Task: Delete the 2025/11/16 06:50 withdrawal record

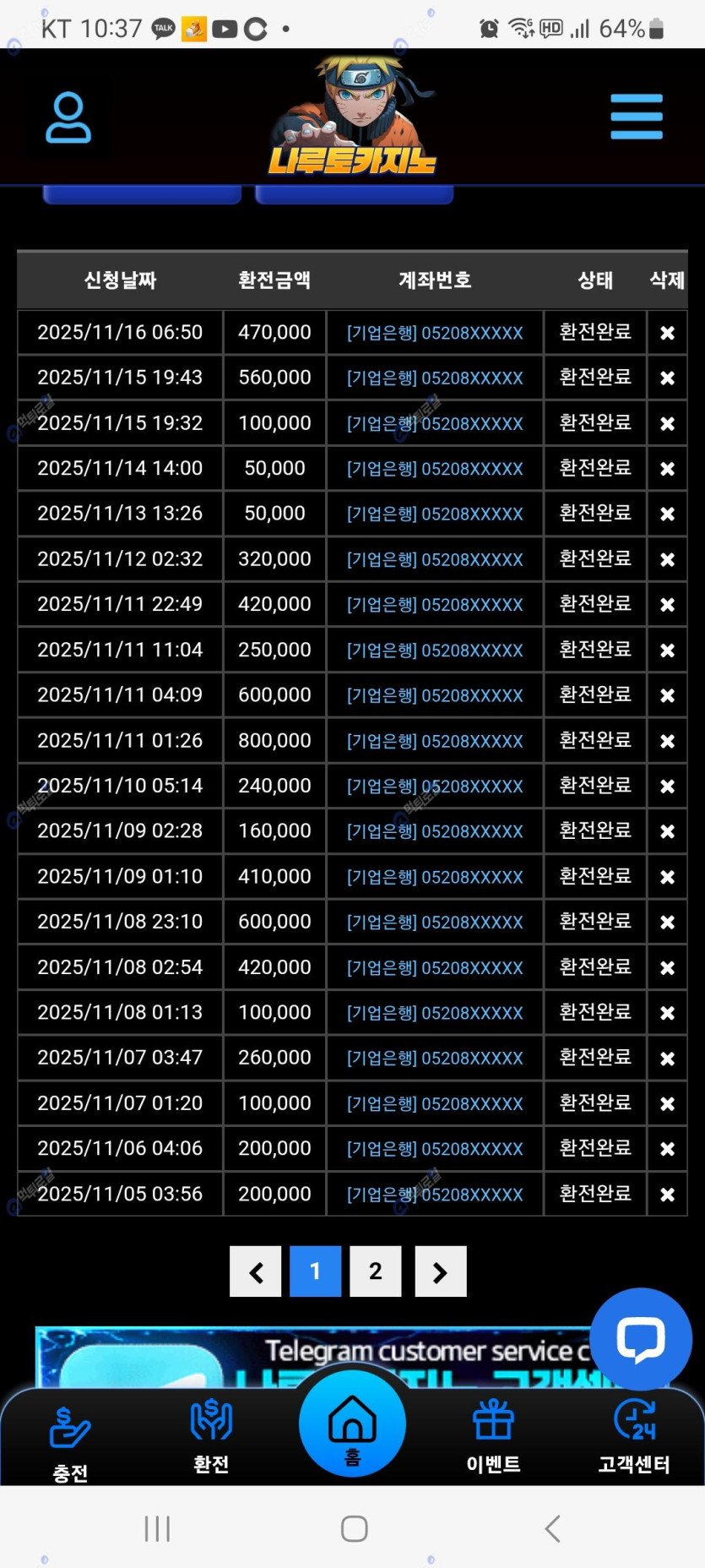Action: tap(667, 333)
